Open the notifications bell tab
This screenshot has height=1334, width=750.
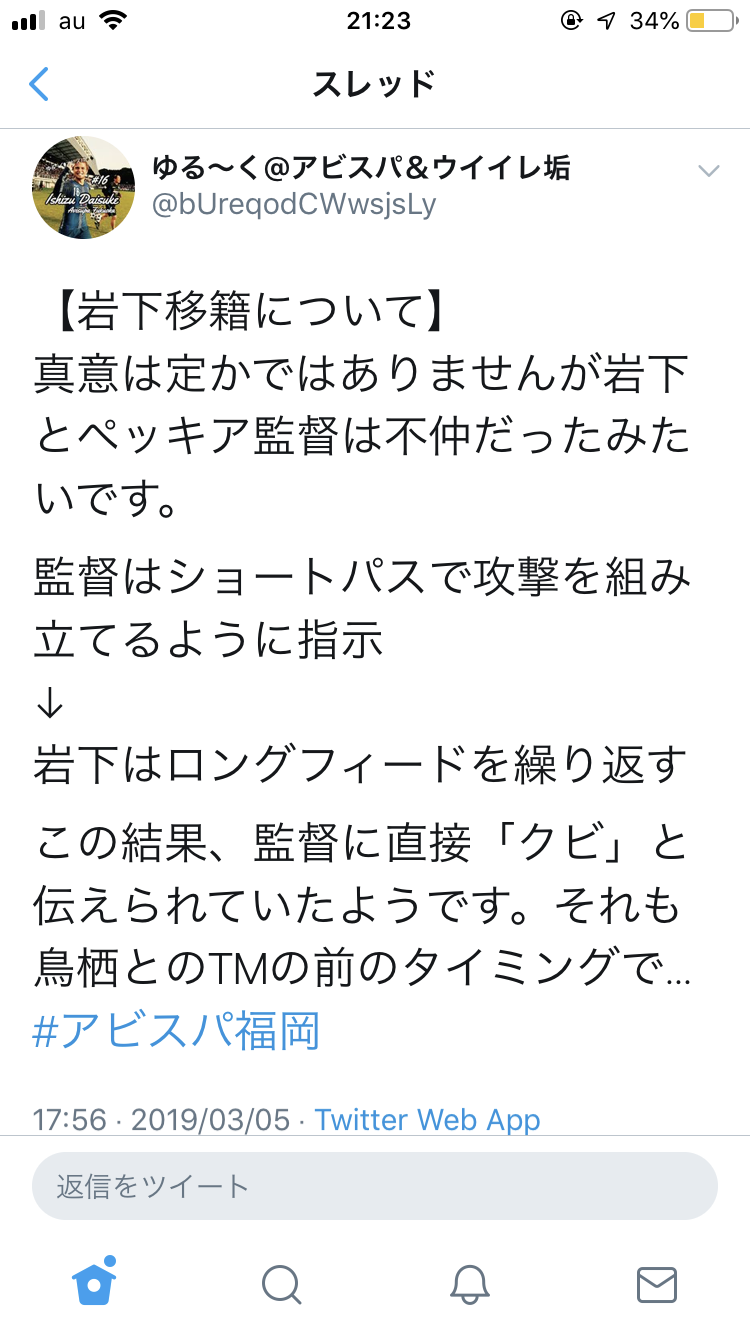coord(469,1284)
